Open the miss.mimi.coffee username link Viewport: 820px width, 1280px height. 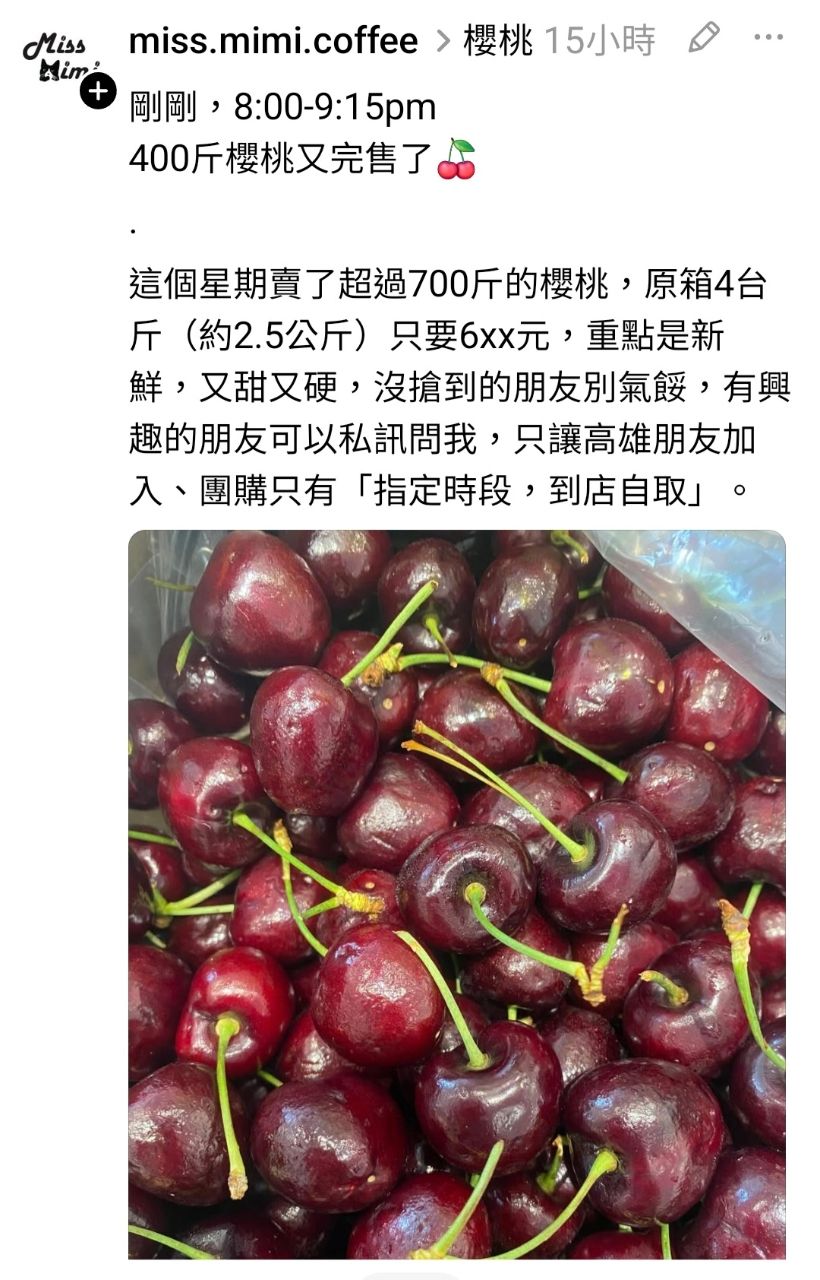[x=273, y=40]
